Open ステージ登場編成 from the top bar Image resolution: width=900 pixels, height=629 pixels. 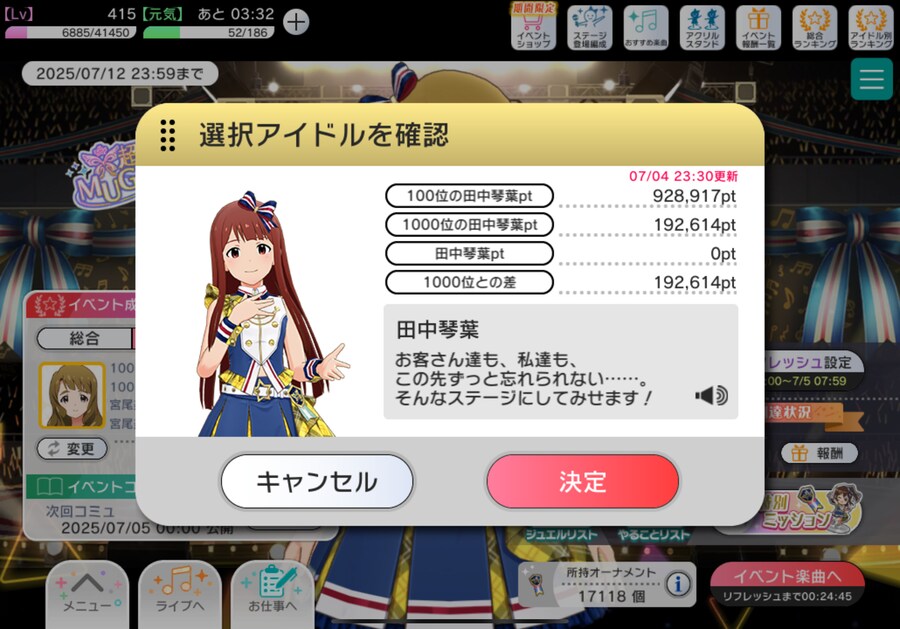590,28
